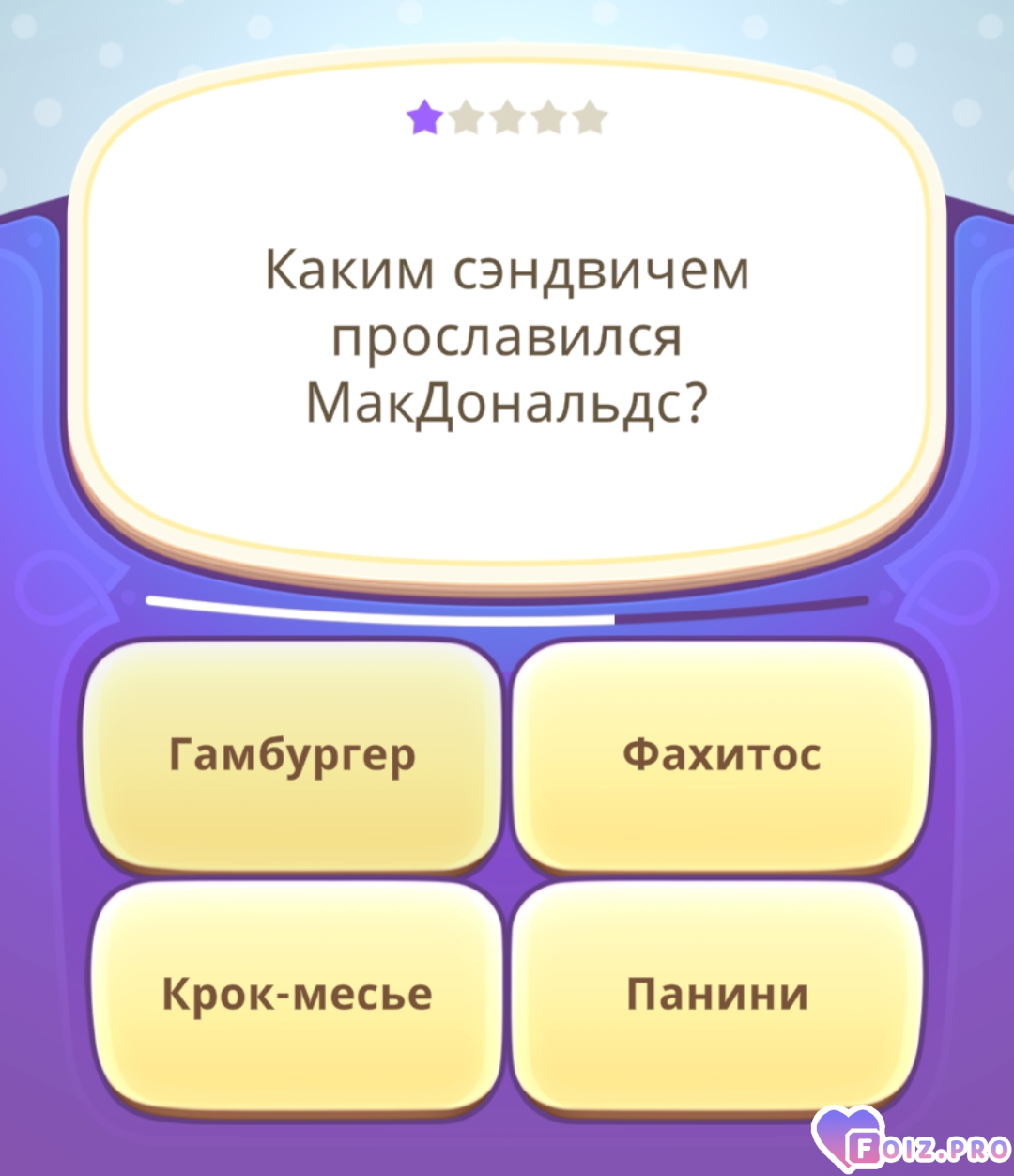
Task: Select the answer Гамбургер
Action: 292,755
